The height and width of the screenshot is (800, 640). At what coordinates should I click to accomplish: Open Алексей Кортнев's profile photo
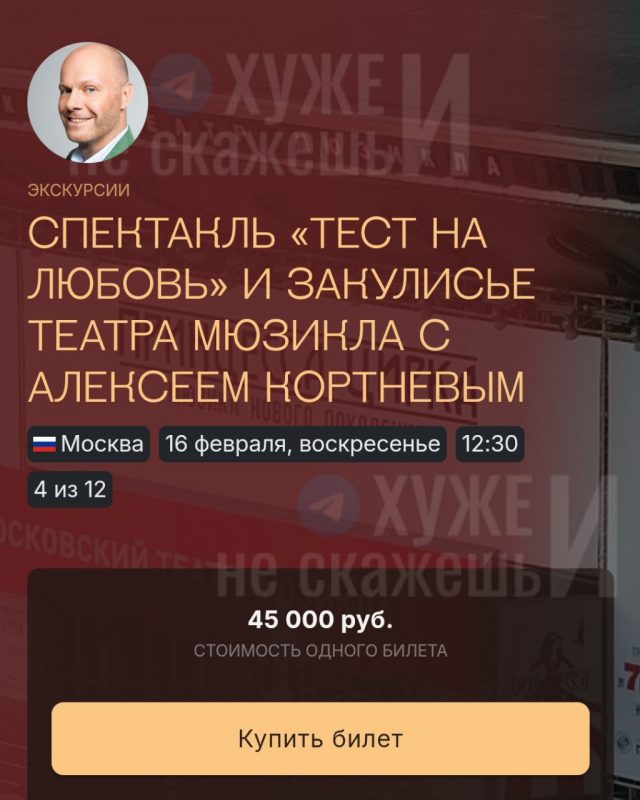pos(88,102)
